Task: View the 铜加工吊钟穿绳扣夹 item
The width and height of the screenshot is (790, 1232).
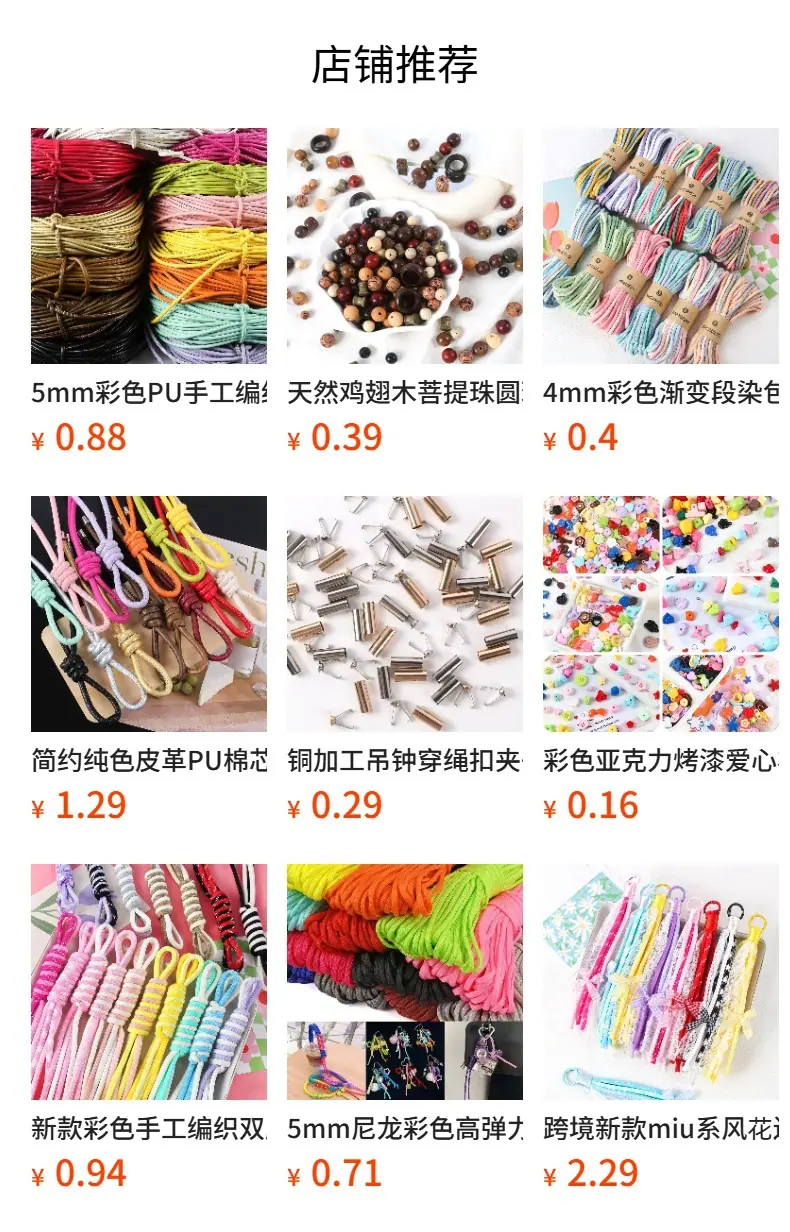Action: (x=405, y=659)
